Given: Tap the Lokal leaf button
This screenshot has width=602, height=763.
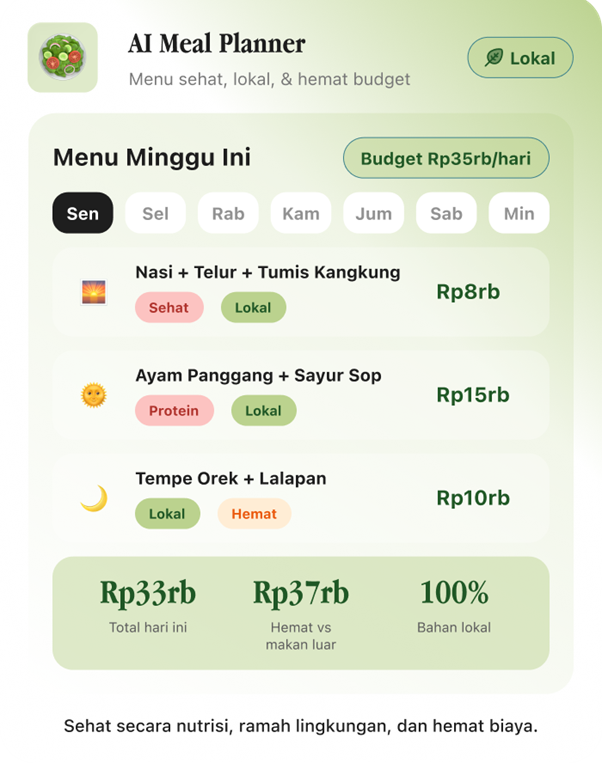Looking at the screenshot, I should point(520,58).
